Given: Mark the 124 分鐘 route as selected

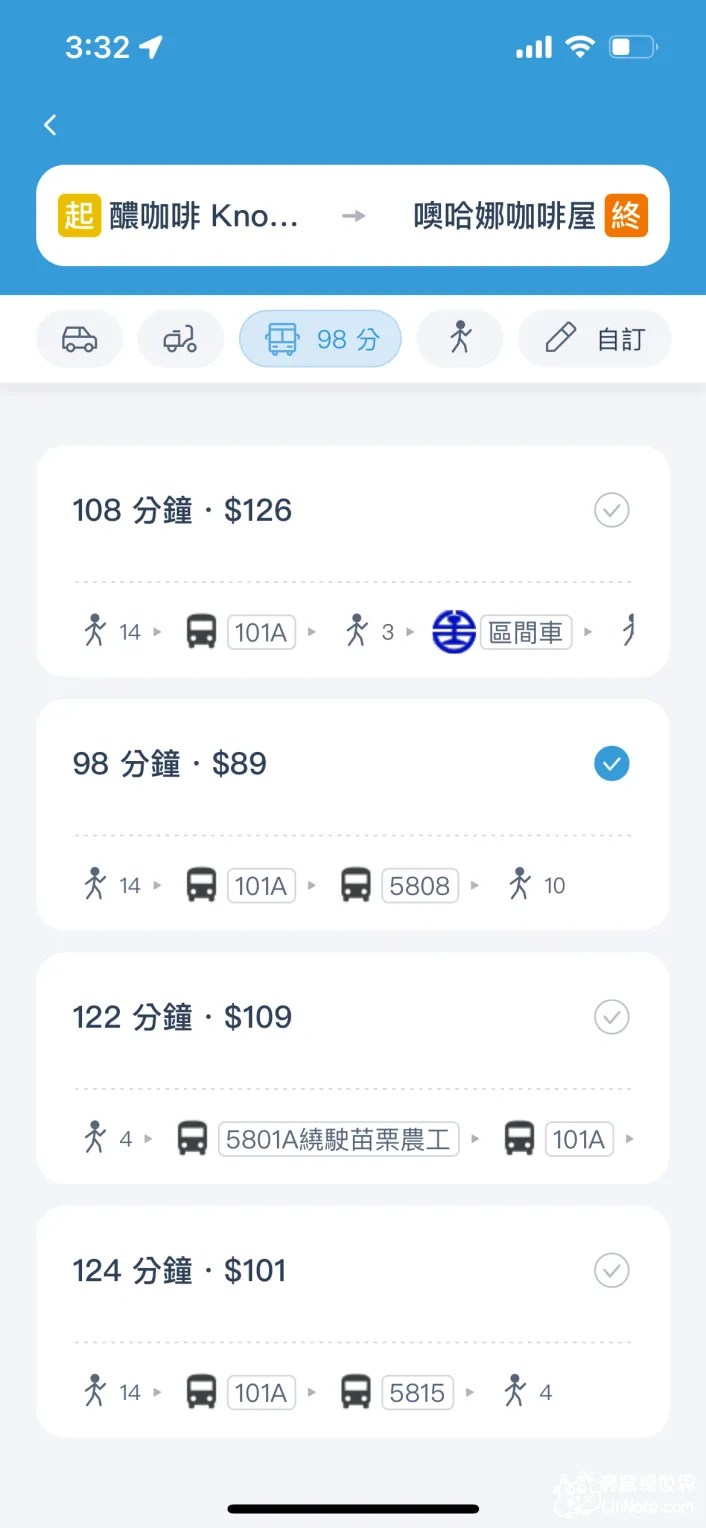Looking at the screenshot, I should click(x=611, y=1271).
